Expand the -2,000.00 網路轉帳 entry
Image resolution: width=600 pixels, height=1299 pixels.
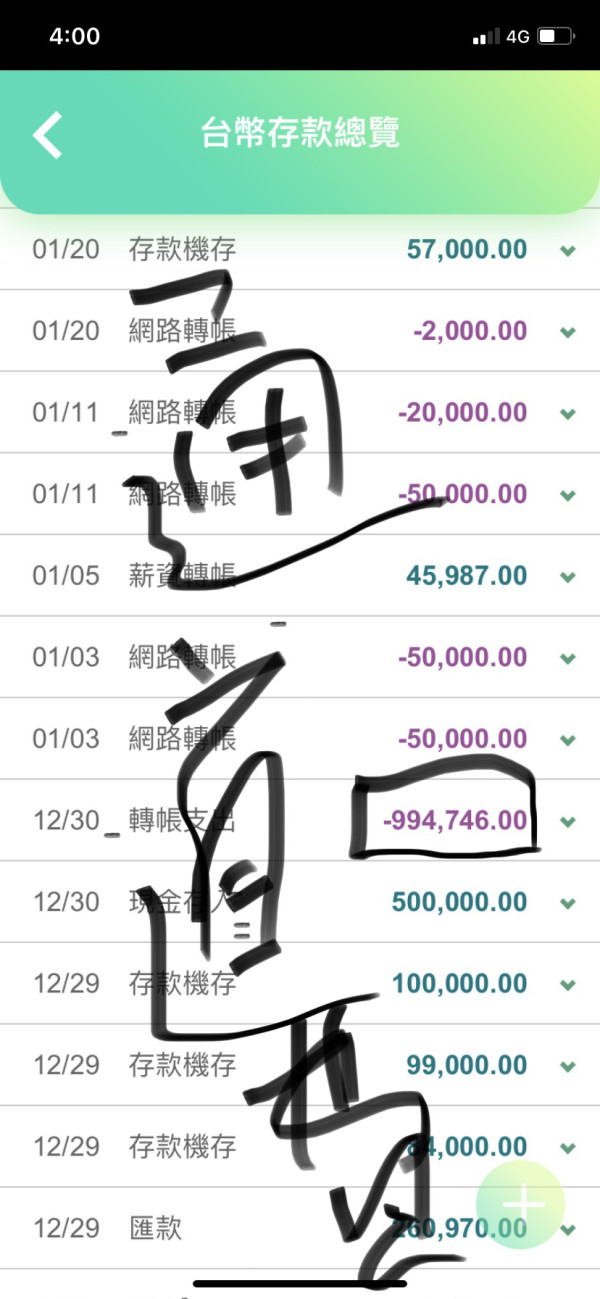pyautogui.click(x=568, y=332)
